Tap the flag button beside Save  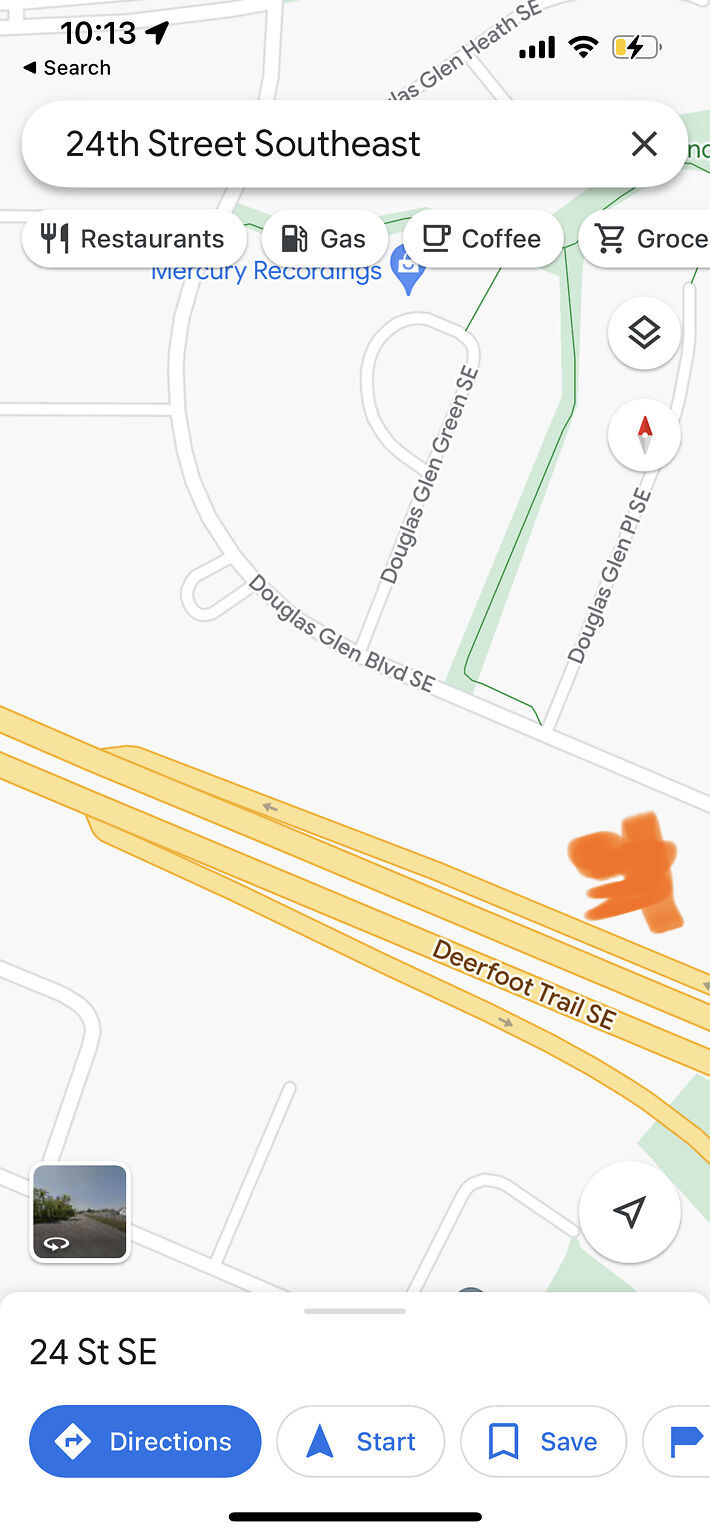click(x=680, y=1441)
